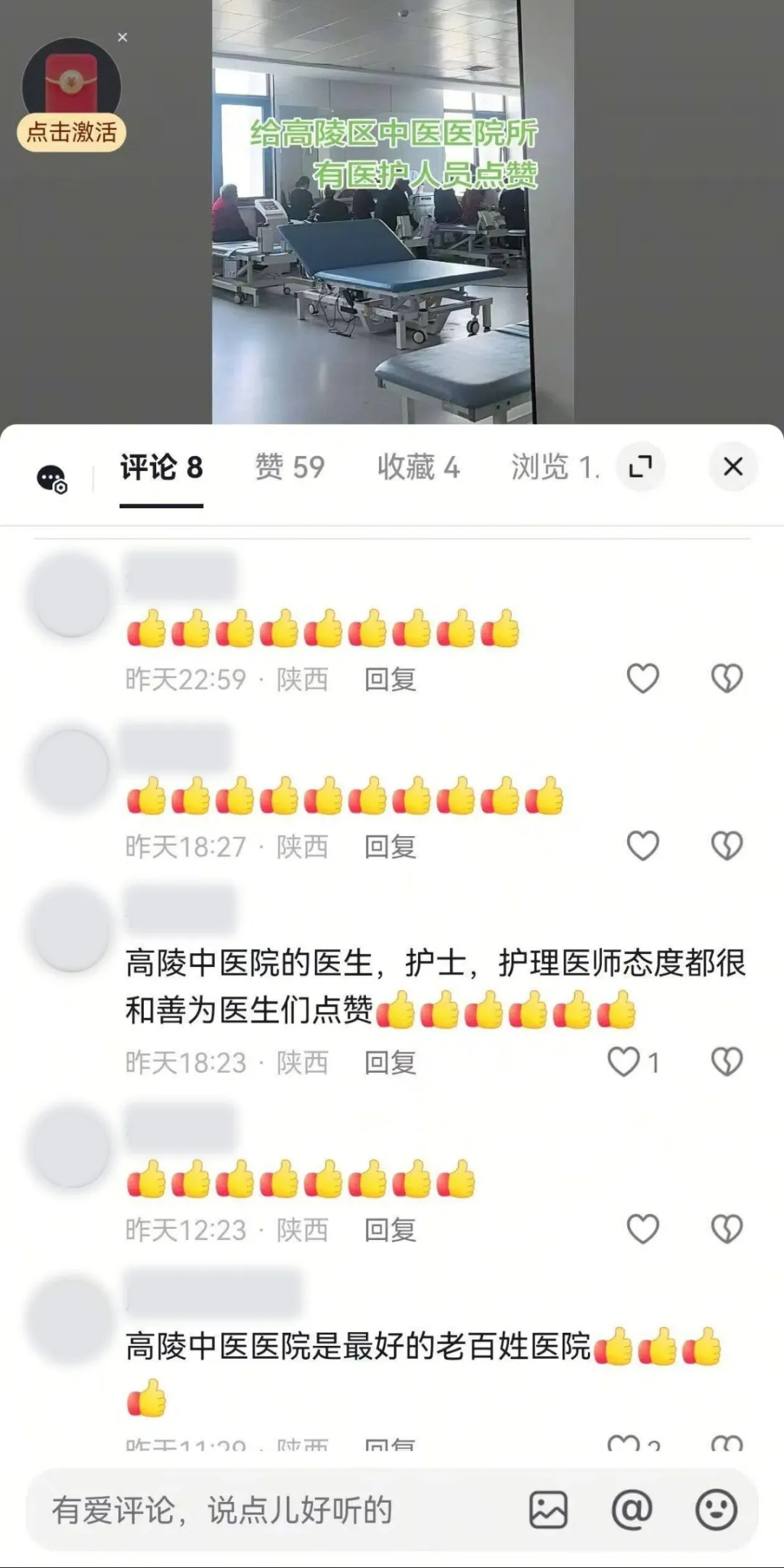Screen dimensions: 784x1568
Task: Switch to the 浏览 tab
Action: [x=555, y=467]
